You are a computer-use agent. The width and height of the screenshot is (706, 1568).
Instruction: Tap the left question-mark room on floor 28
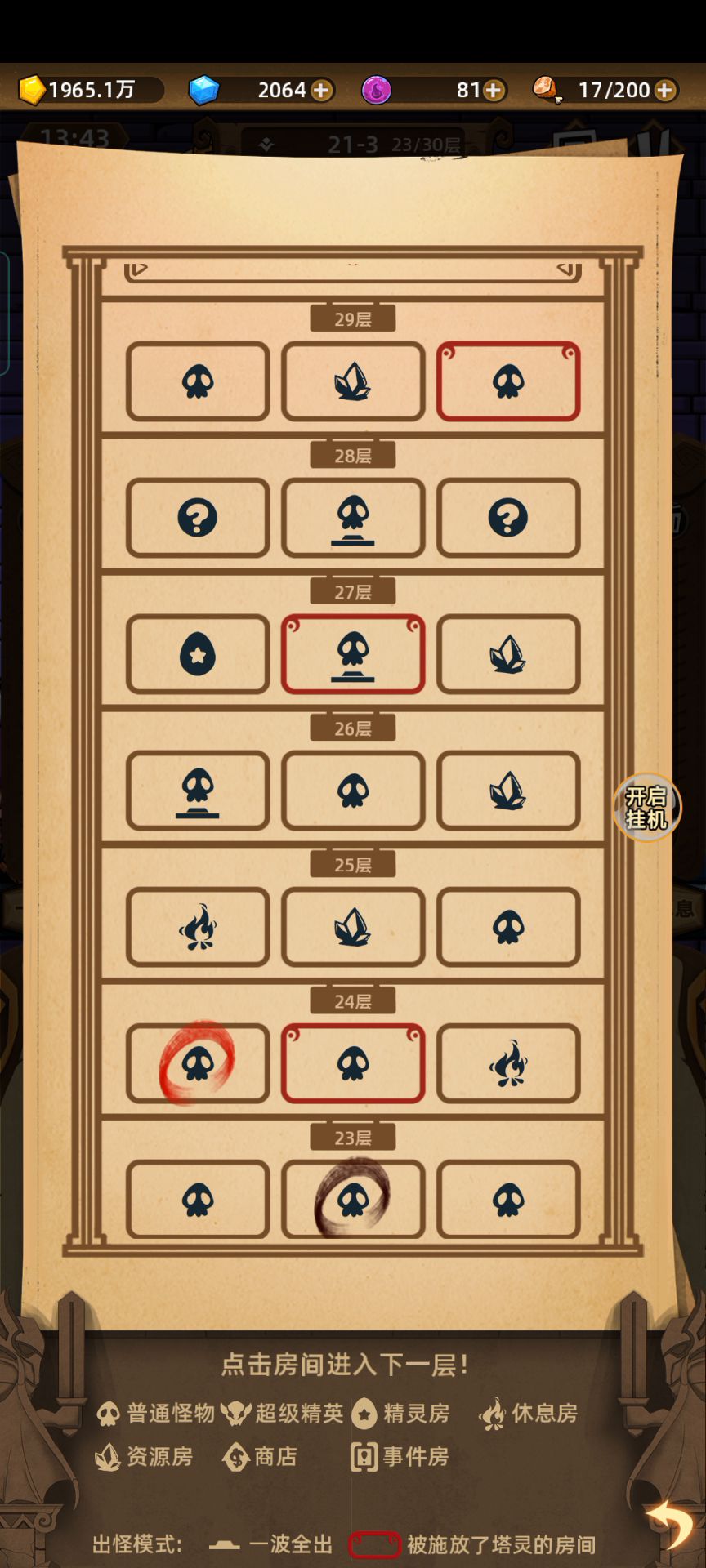pos(198,518)
